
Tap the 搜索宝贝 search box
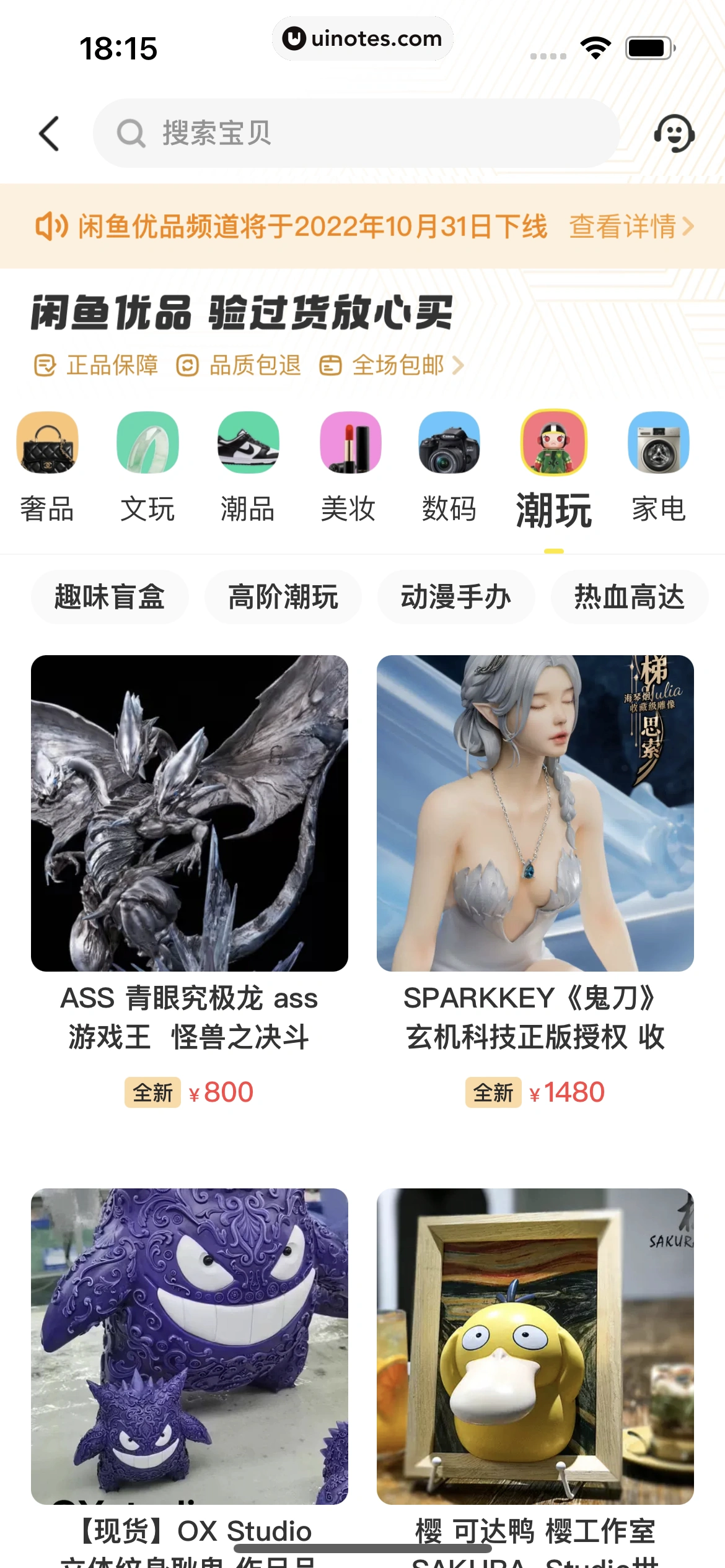pos(356,134)
